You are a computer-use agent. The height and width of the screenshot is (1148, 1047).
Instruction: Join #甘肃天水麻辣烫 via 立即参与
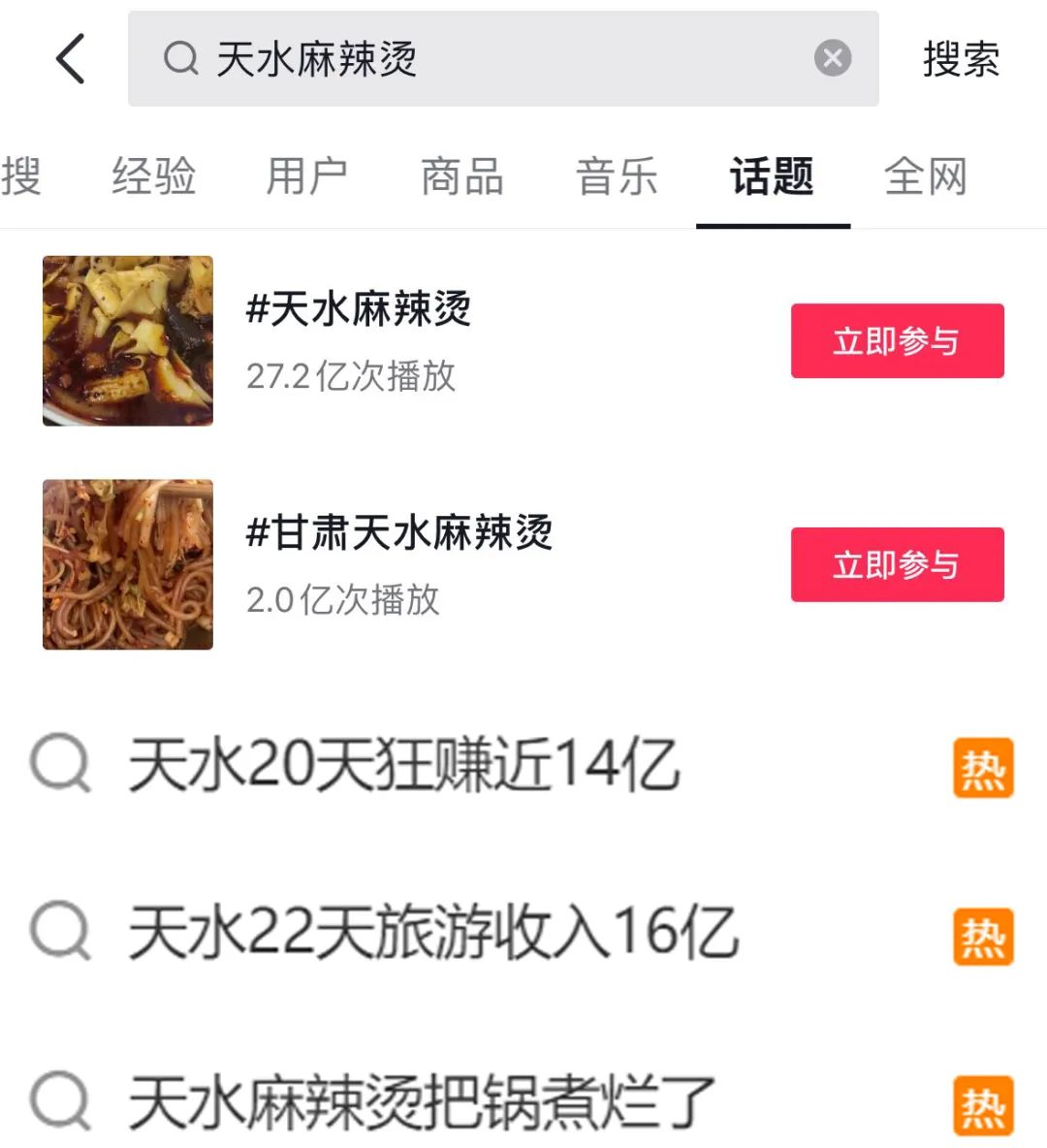(897, 564)
